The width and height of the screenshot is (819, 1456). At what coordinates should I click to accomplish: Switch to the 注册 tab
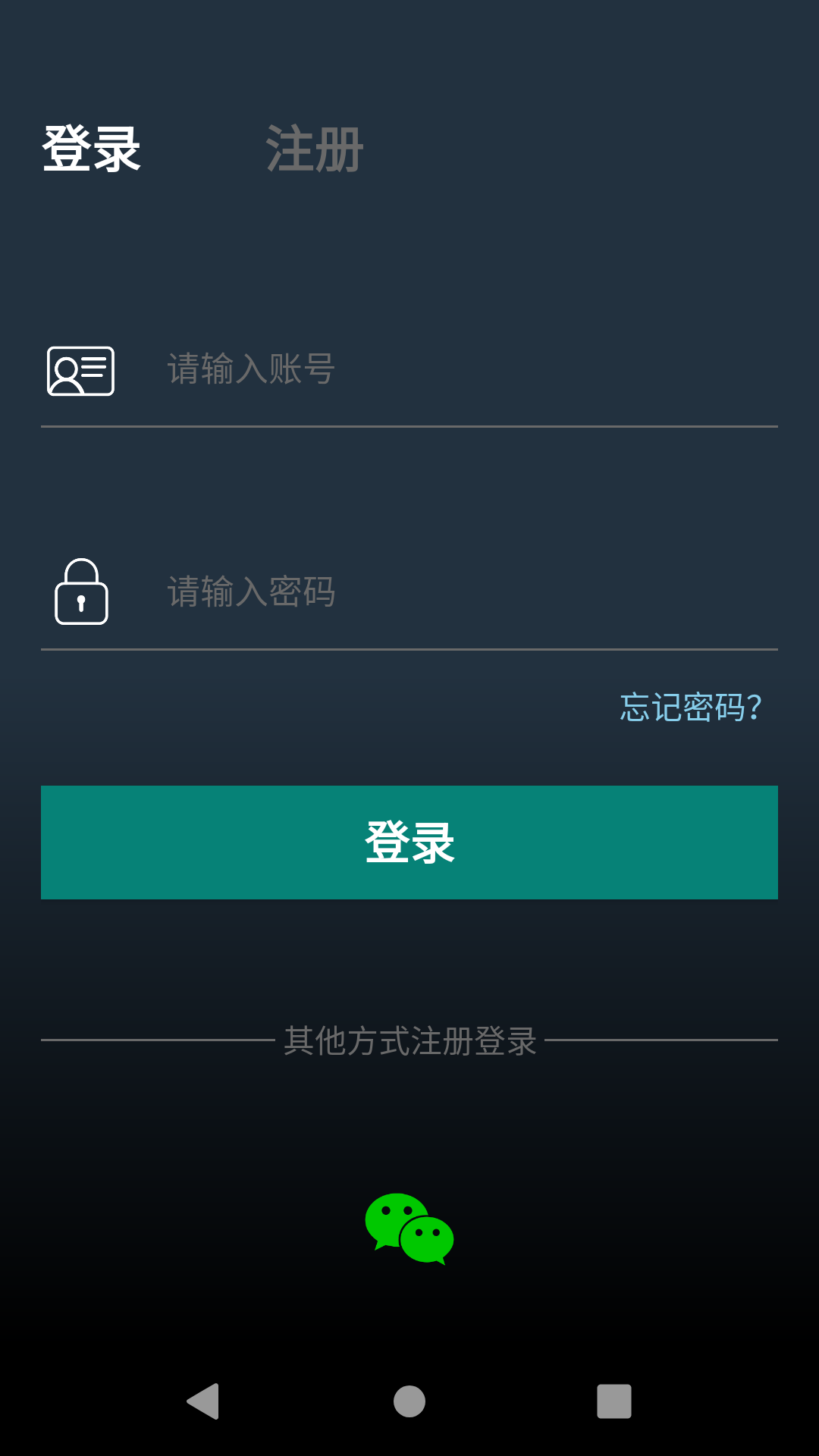315,149
